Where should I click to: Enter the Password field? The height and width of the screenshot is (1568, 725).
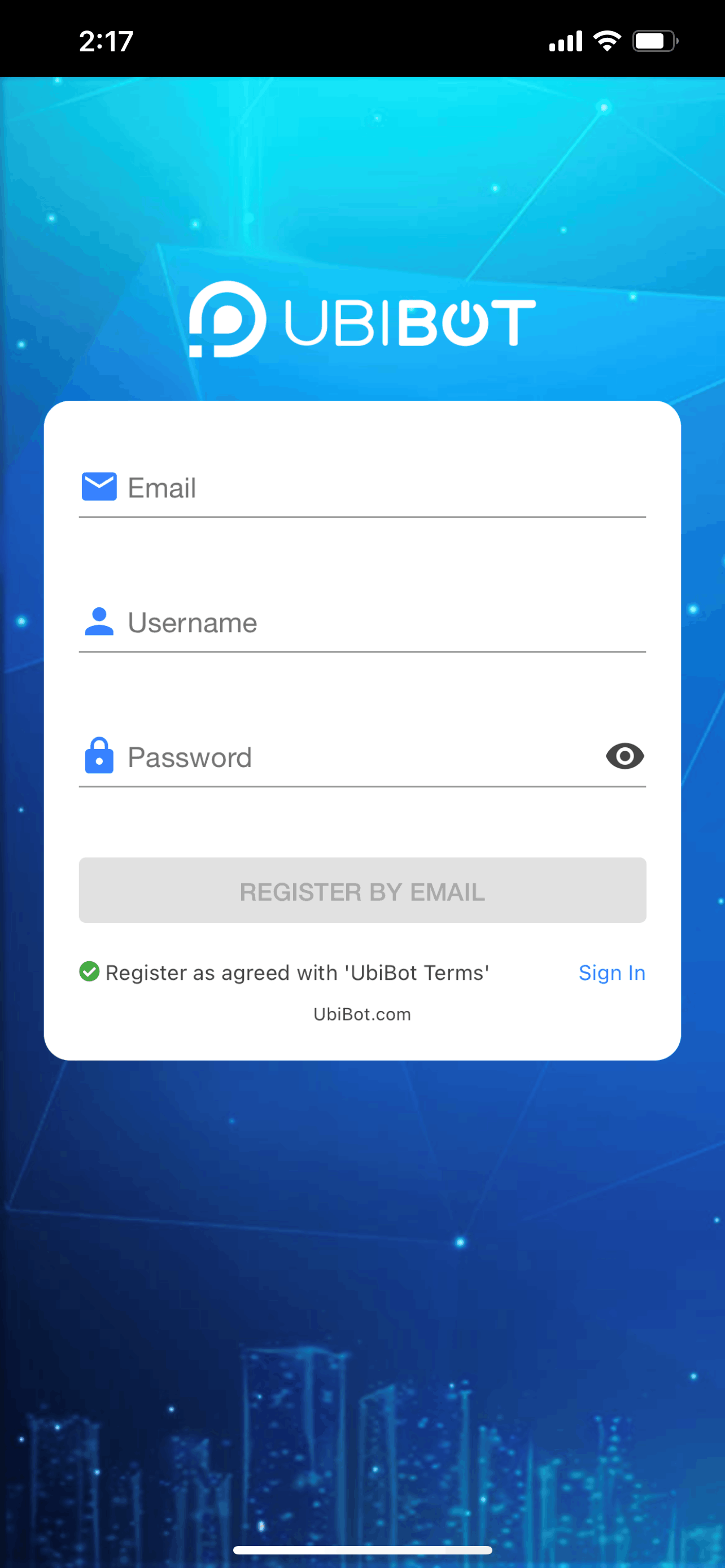click(359, 758)
